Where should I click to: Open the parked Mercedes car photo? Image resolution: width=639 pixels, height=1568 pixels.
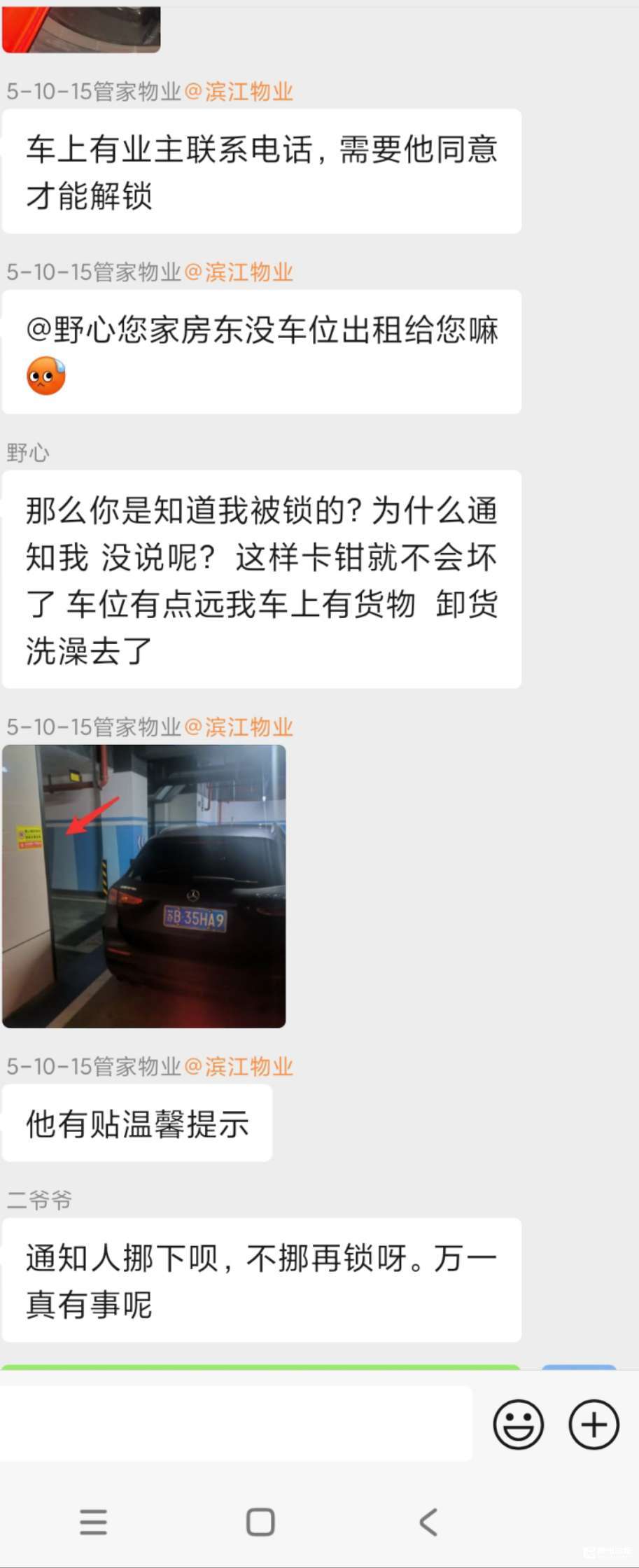tap(144, 886)
